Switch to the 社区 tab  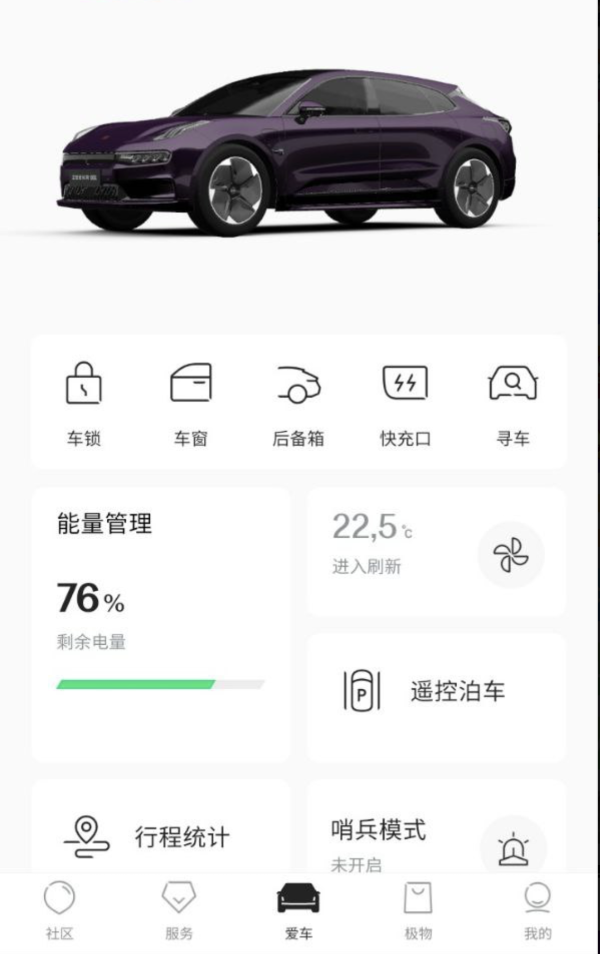59,912
